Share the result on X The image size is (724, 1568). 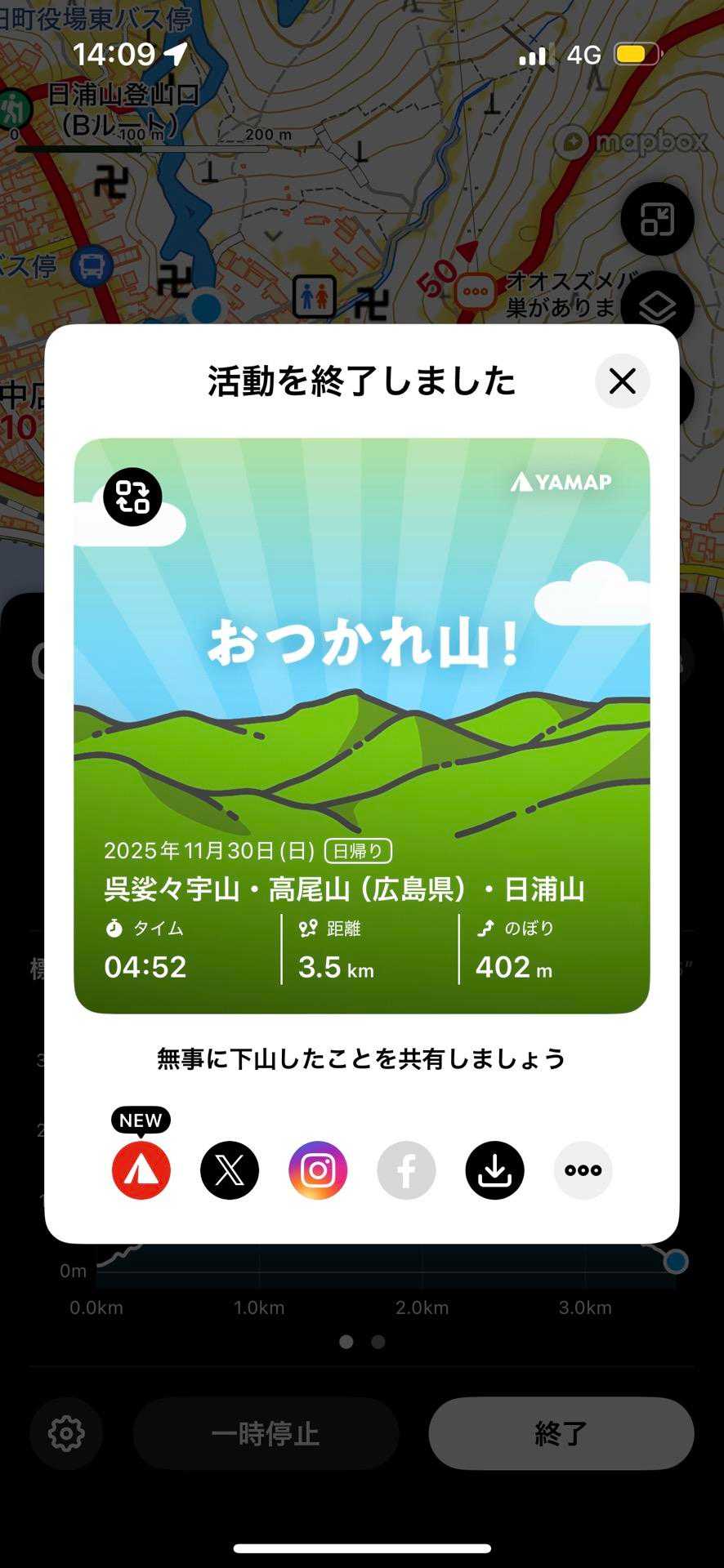point(230,1170)
